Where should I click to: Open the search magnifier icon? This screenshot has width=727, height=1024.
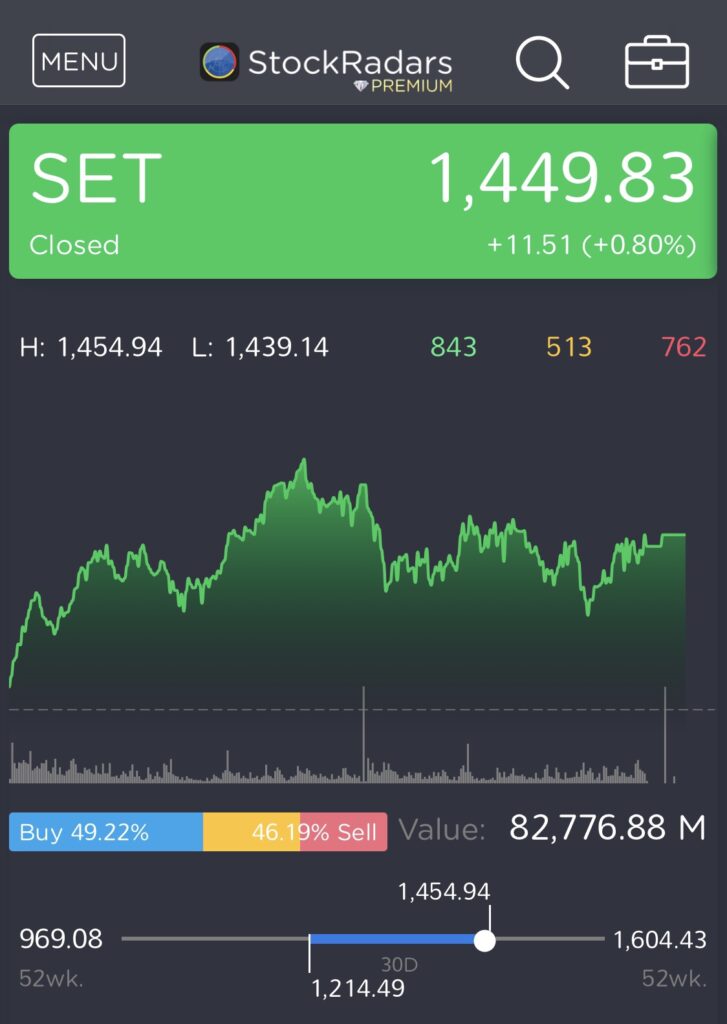541,62
